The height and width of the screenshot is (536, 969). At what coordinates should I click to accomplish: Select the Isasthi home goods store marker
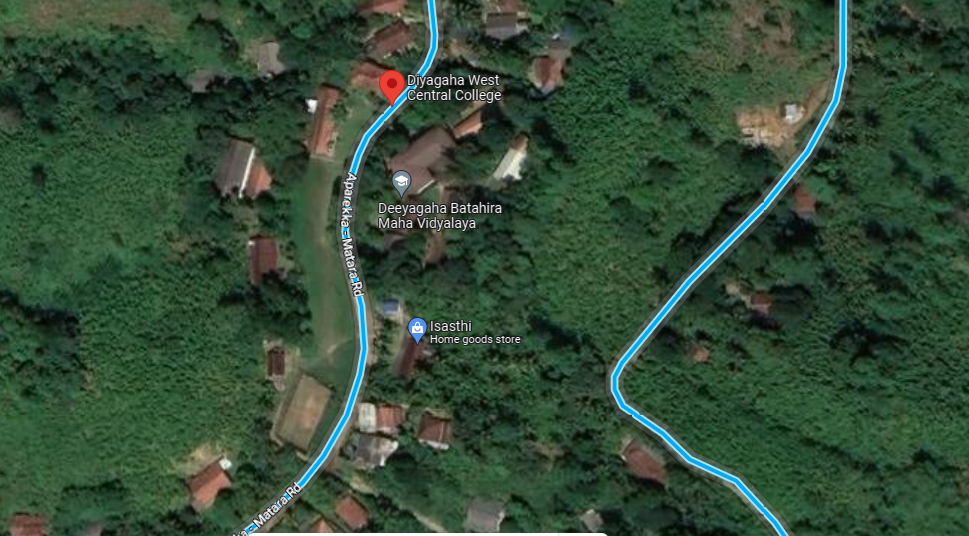click(x=418, y=329)
